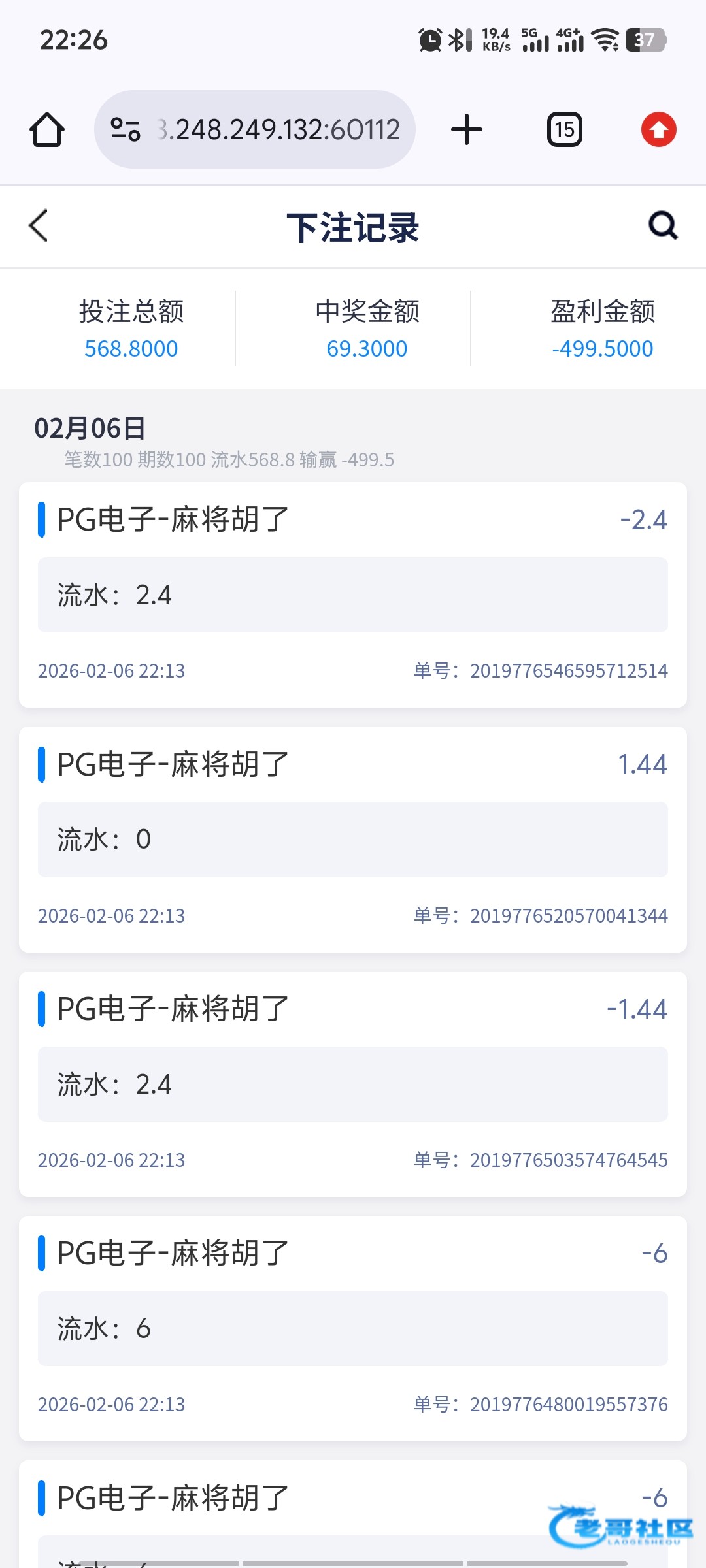Open a new browser tab
The height and width of the screenshot is (1568, 706).
coord(467,129)
